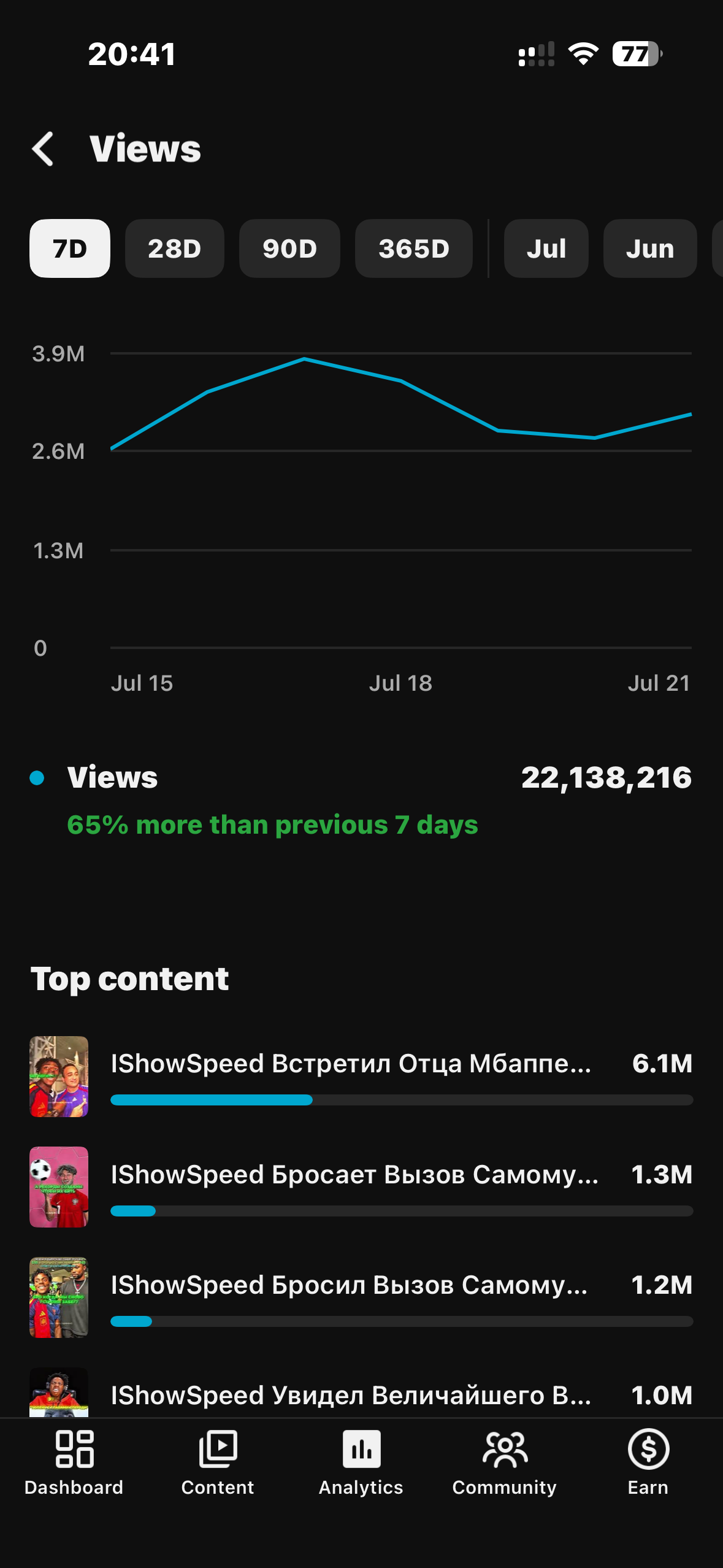The width and height of the screenshot is (723, 1568).
Task: Open the video IShowSpeed Увидел Величайшего
Action: click(361, 1394)
